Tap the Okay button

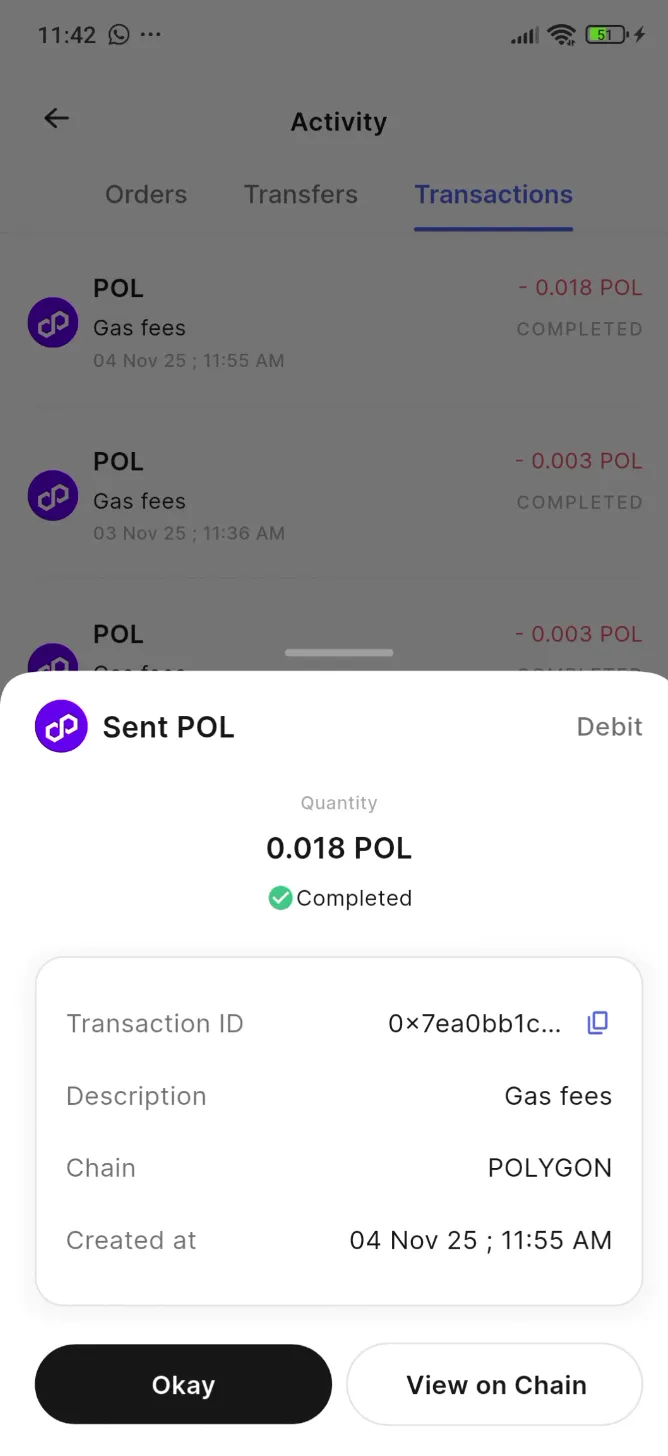(183, 1385)
